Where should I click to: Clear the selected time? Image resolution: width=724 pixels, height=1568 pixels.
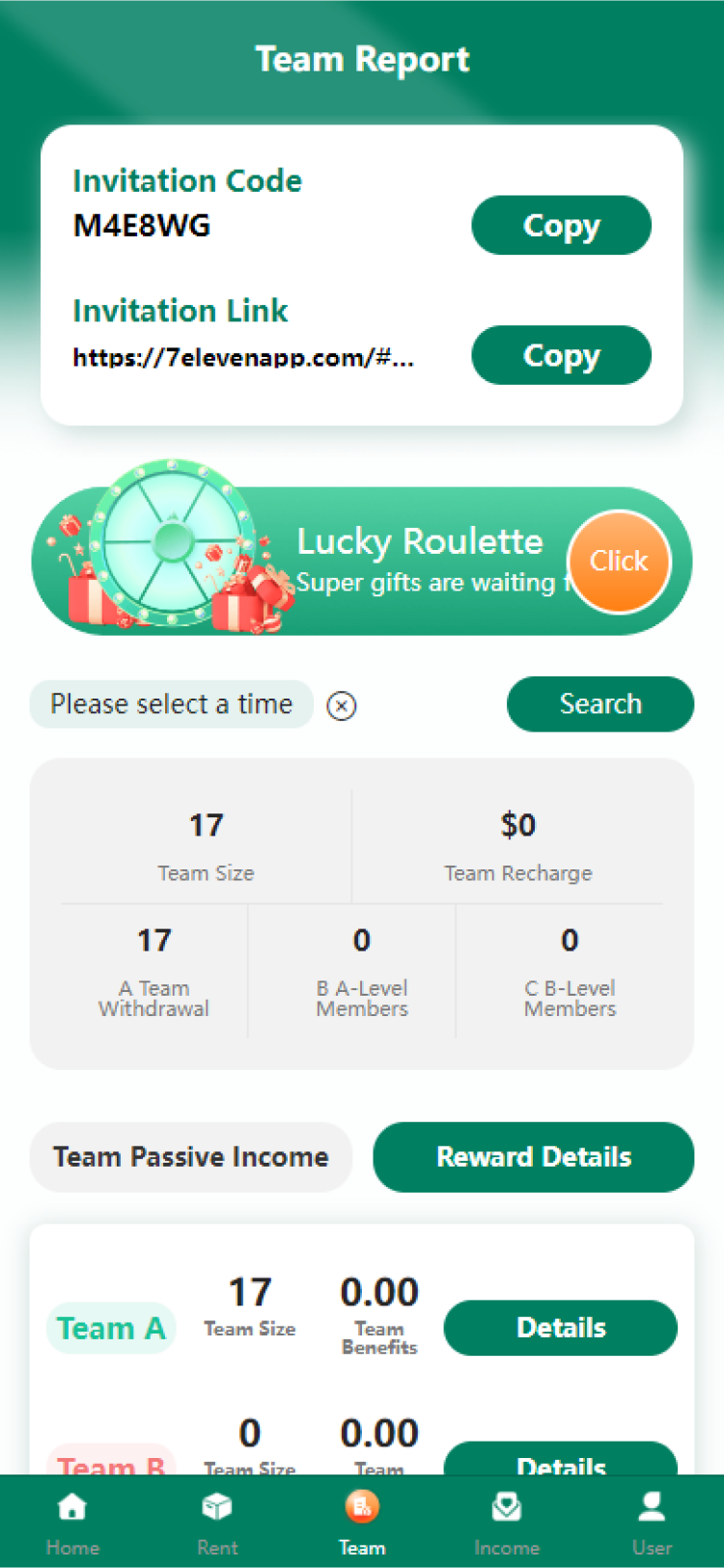point(342,706)
